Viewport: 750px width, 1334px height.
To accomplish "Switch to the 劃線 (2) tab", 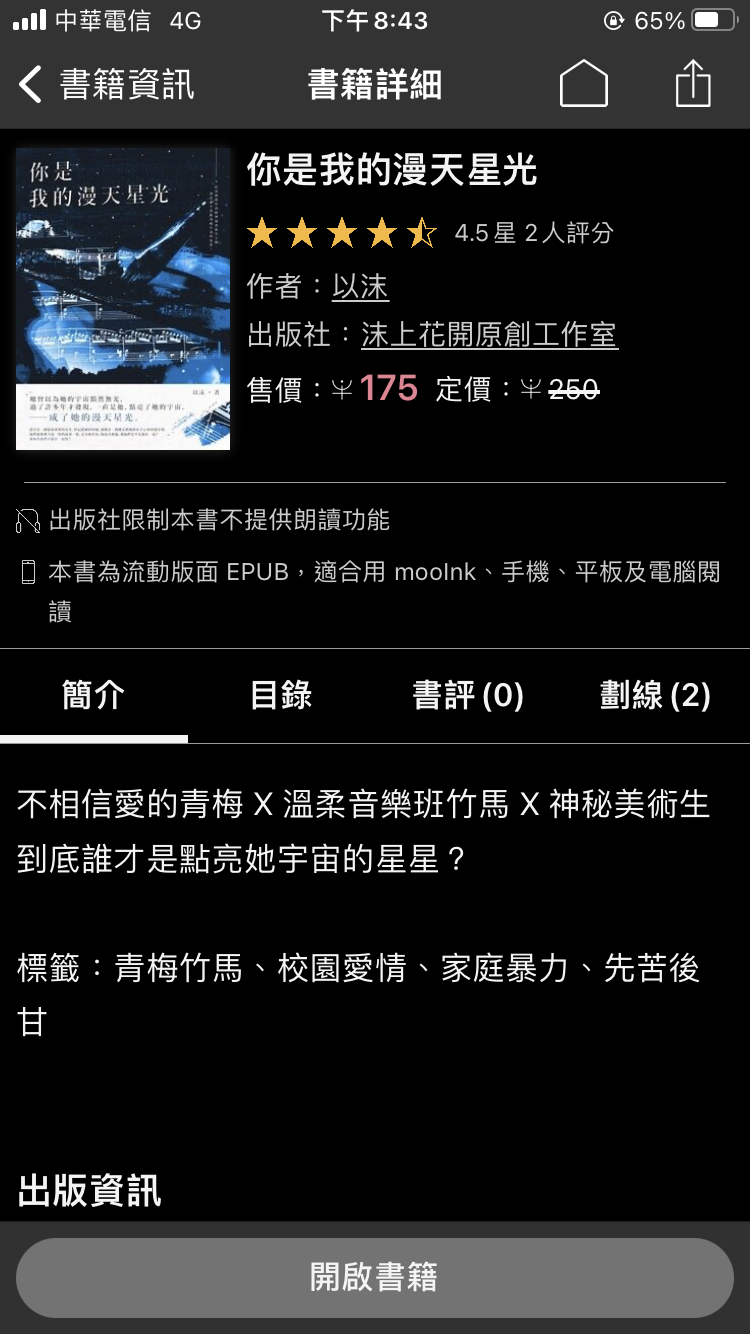I will [x=655, y=695].
